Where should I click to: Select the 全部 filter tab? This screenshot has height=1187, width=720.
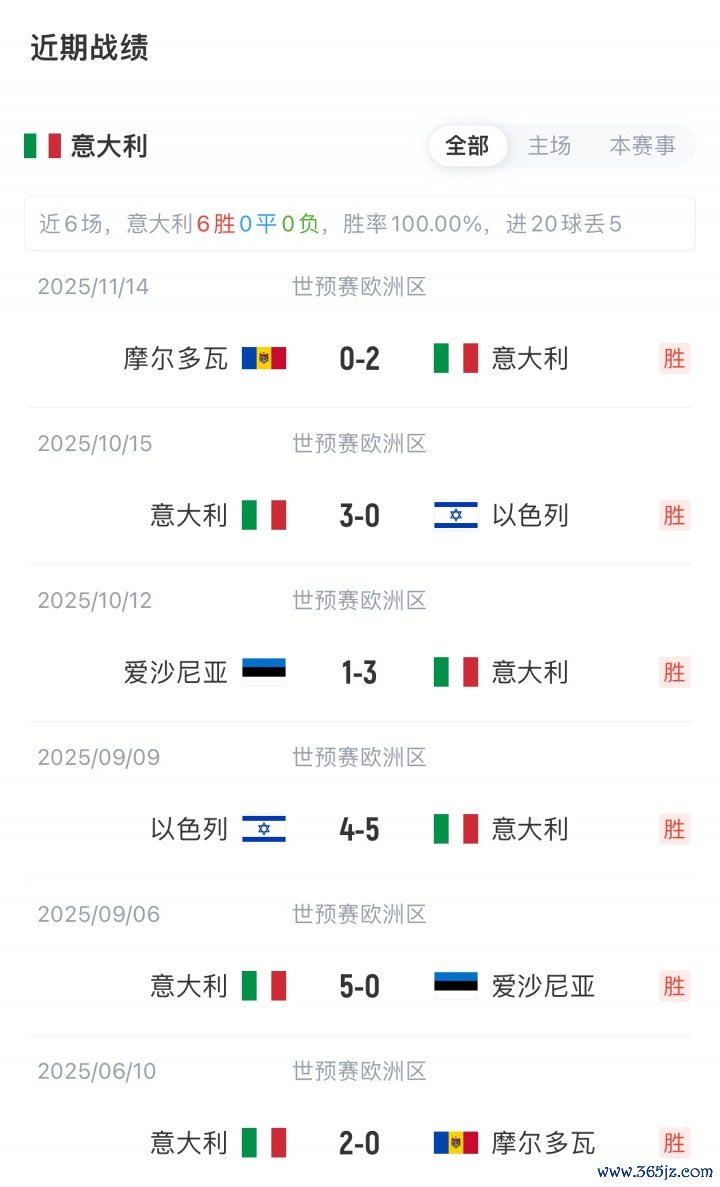click(x=467, y=146)
